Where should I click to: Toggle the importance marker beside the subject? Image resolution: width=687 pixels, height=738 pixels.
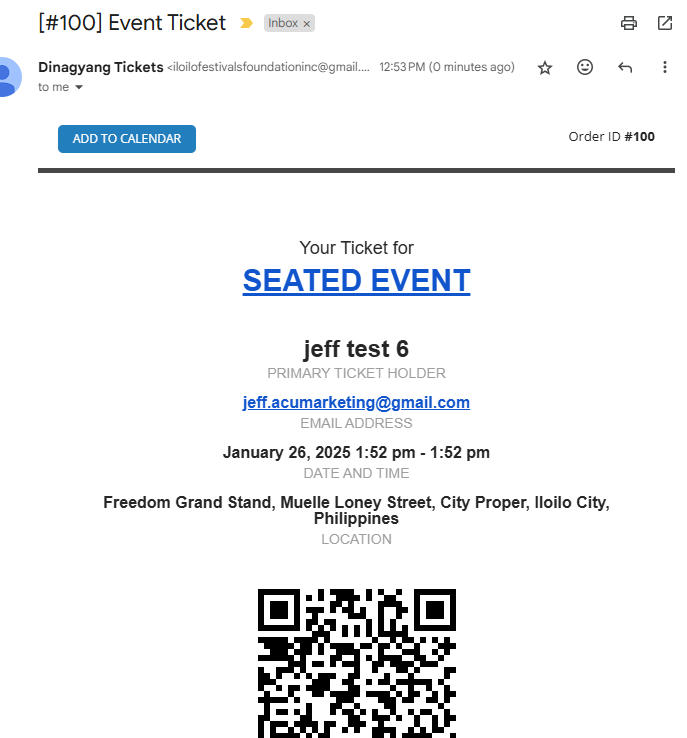click(246, 23)
